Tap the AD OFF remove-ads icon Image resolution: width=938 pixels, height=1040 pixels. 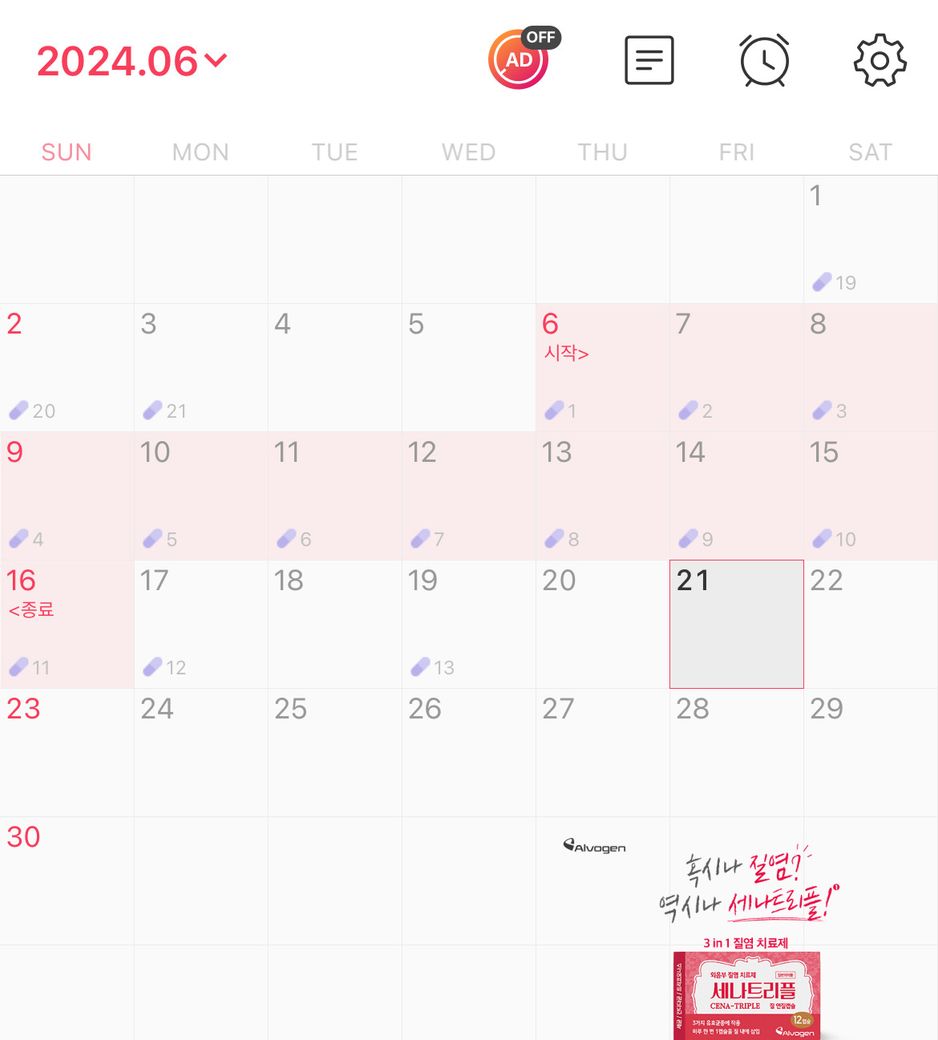click(x=521, y=59)
